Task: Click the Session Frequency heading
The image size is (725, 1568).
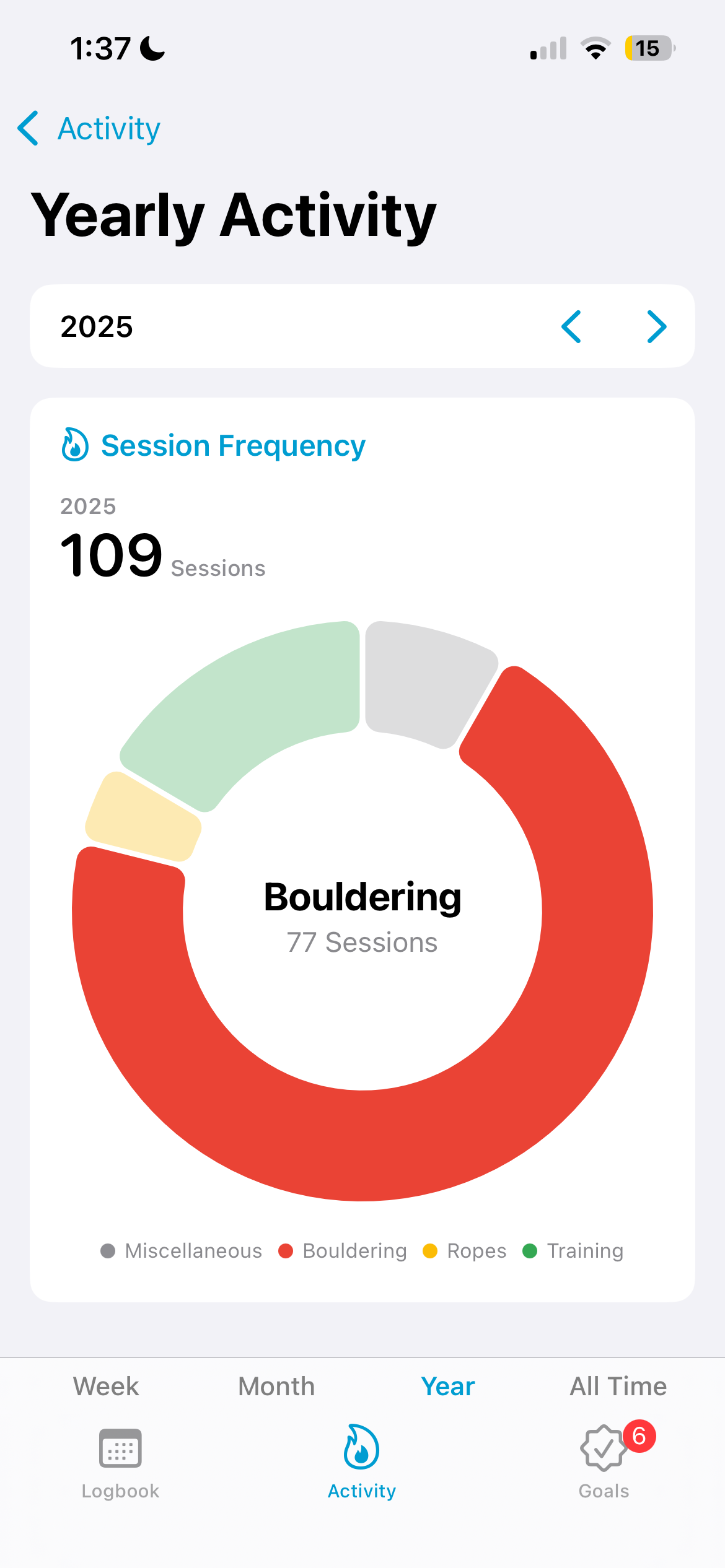Action: 232,445
